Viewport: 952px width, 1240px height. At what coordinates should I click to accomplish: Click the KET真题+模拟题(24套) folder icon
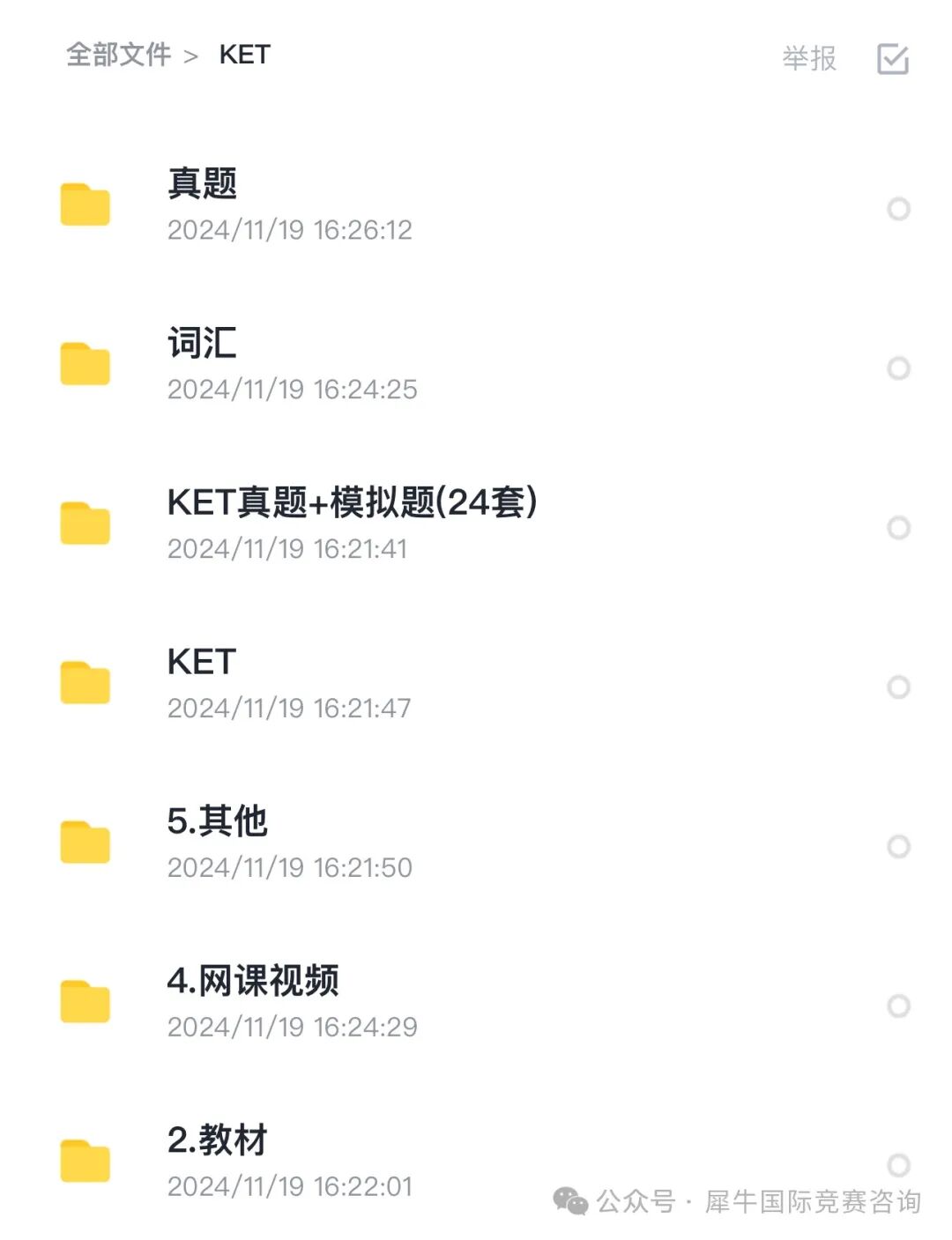[x=85, y=523]
